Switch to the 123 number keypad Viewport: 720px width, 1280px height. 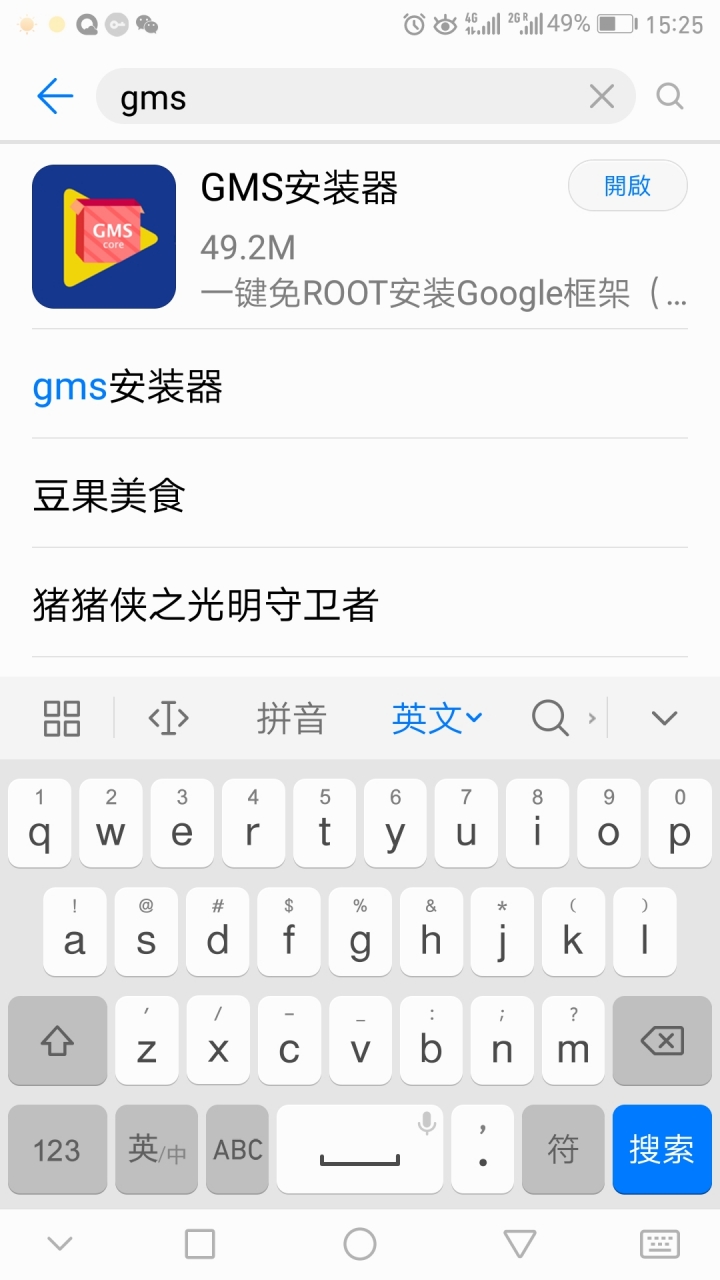[x=57, y=1149]
